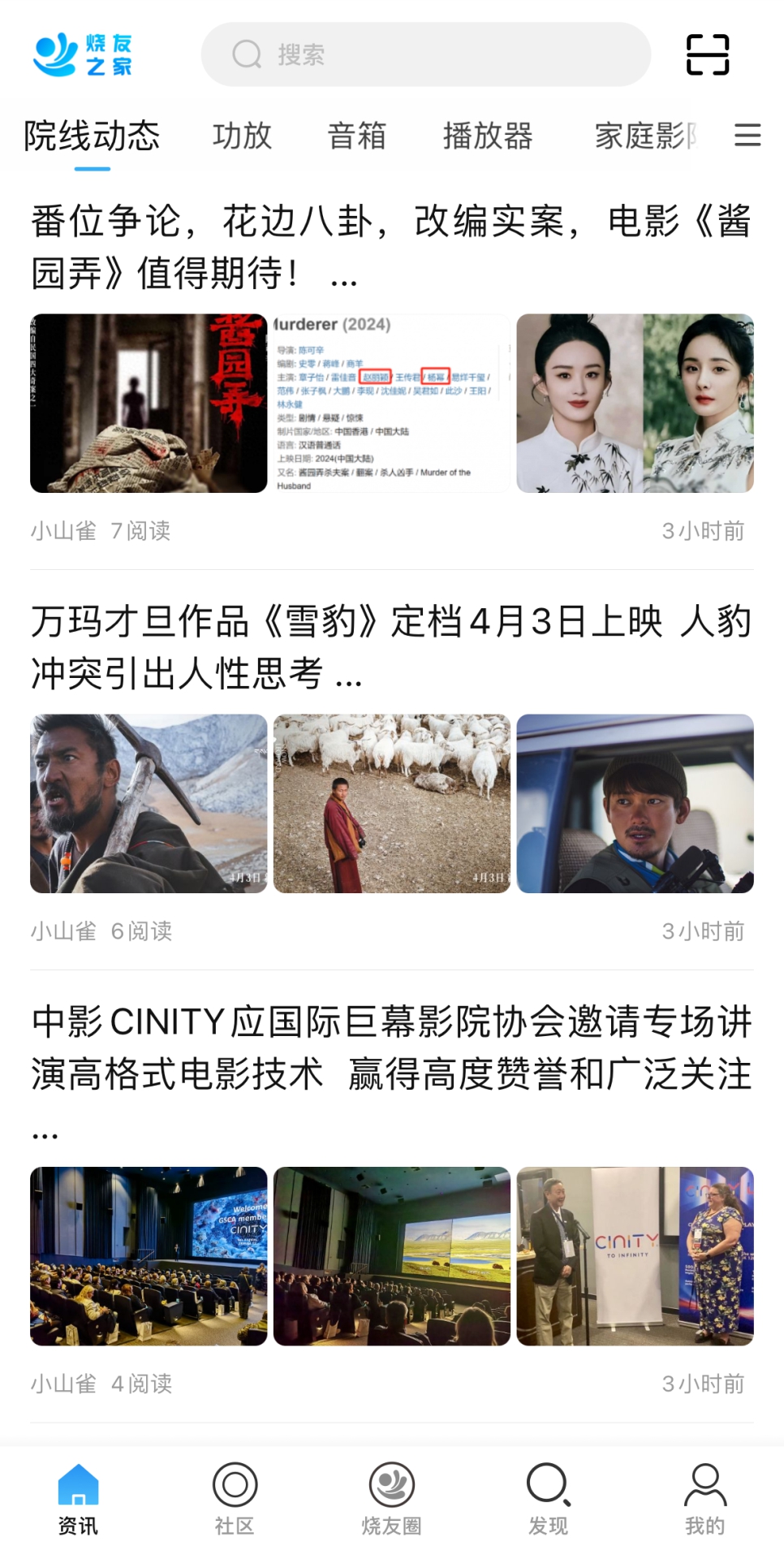Switch to the 播放器 tab

pos(487,136)
